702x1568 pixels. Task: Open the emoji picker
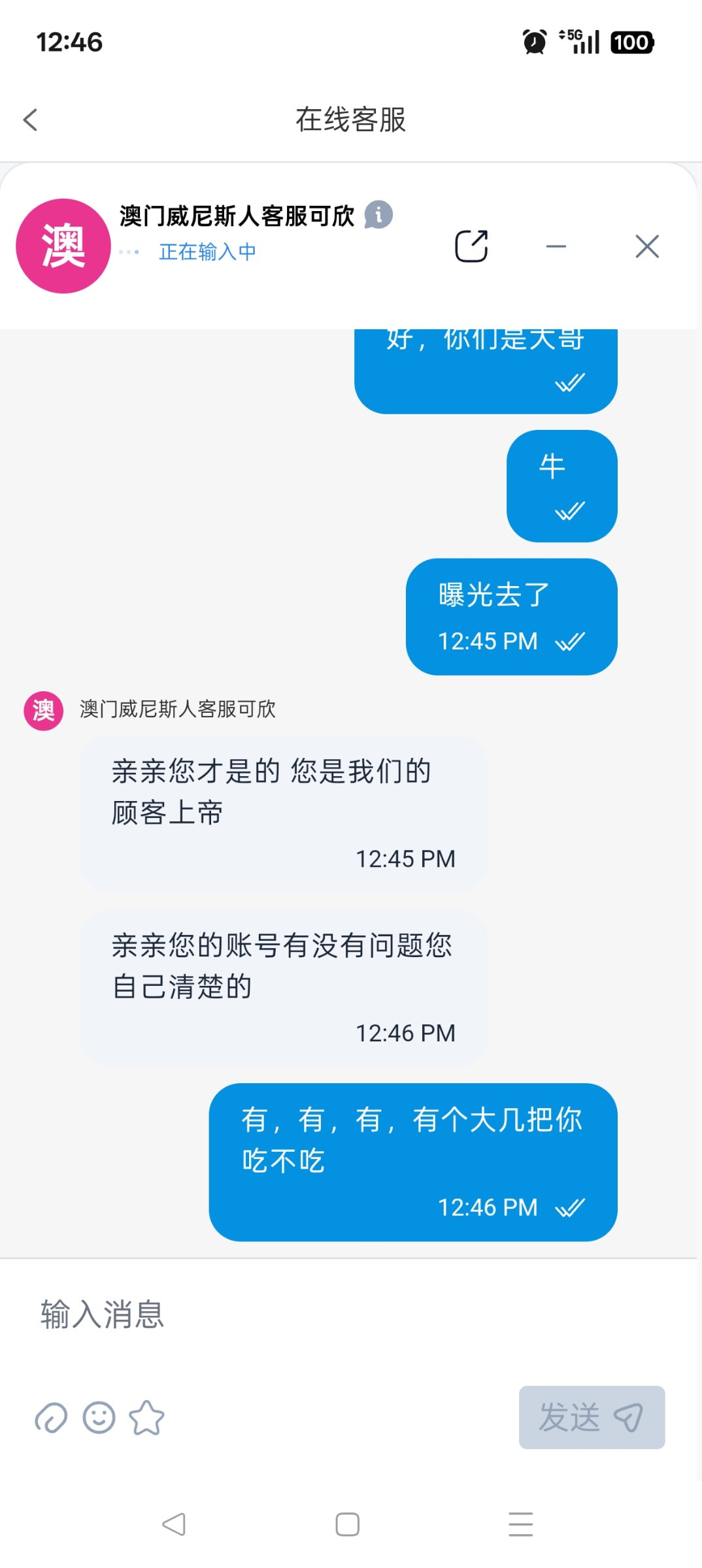(x=99, y=1418)
